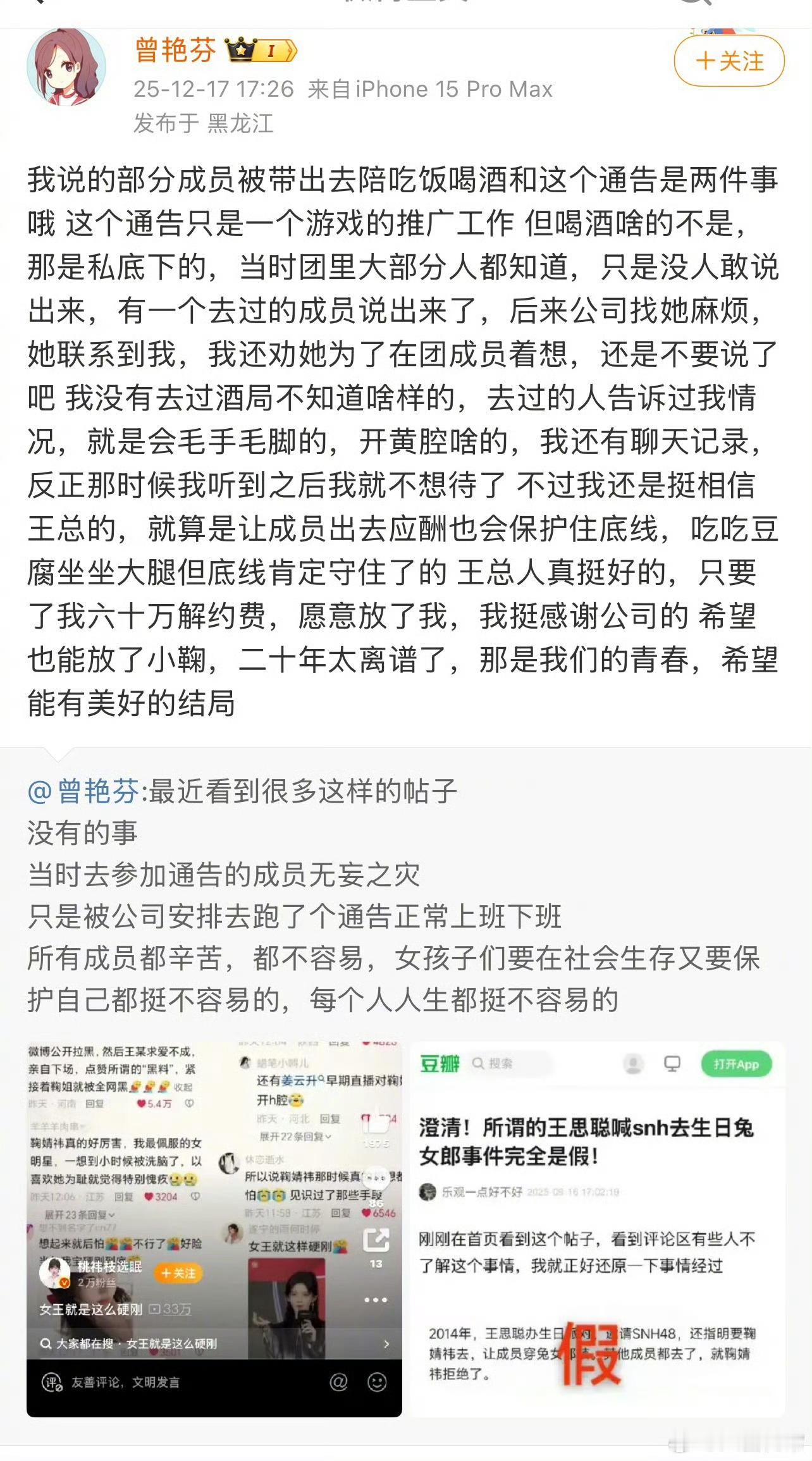Screen dimensions: 812x1461
Task: Expand 展开22条回复 reply thread
Action: coord(294,1136)
